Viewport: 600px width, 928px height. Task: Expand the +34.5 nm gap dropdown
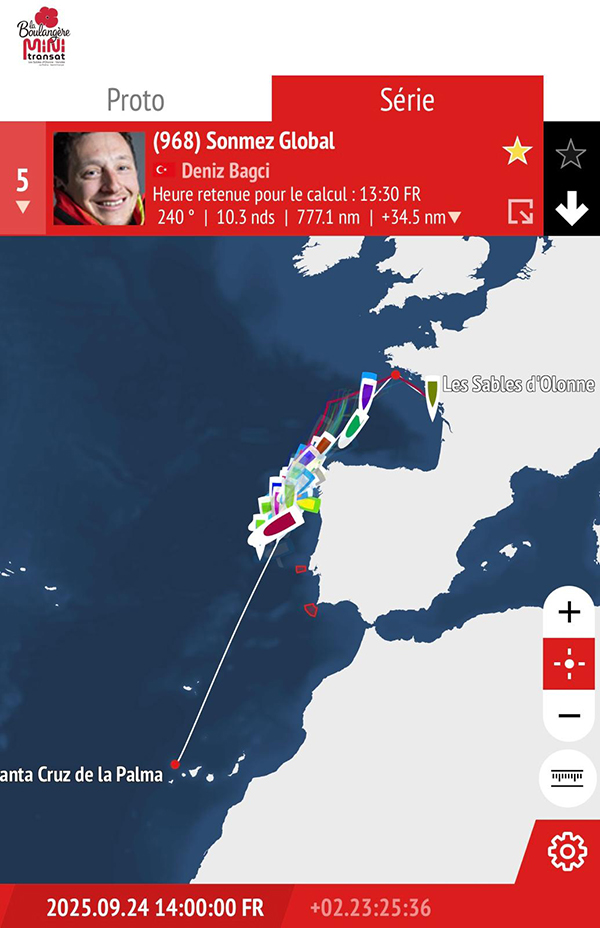[454, 218]
